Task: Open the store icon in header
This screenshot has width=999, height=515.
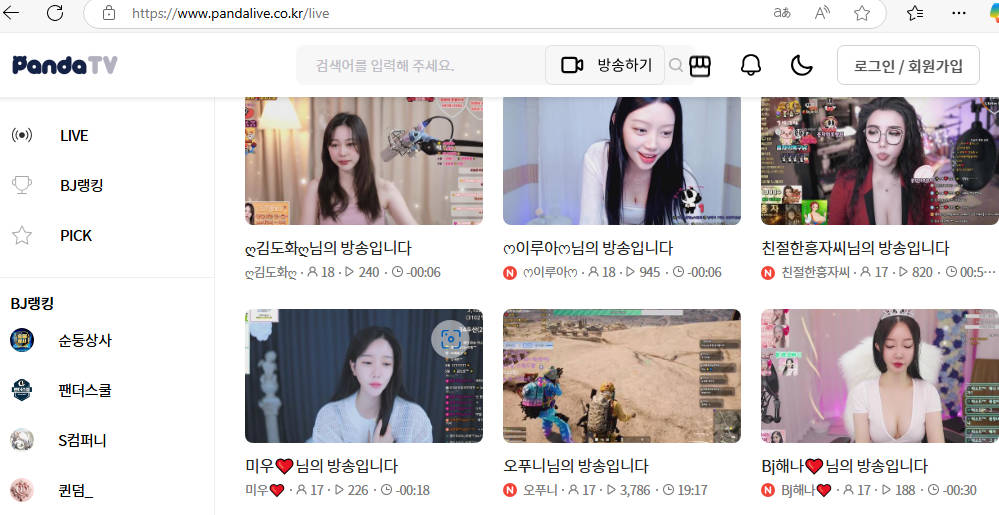Action: tap(700, 65)
